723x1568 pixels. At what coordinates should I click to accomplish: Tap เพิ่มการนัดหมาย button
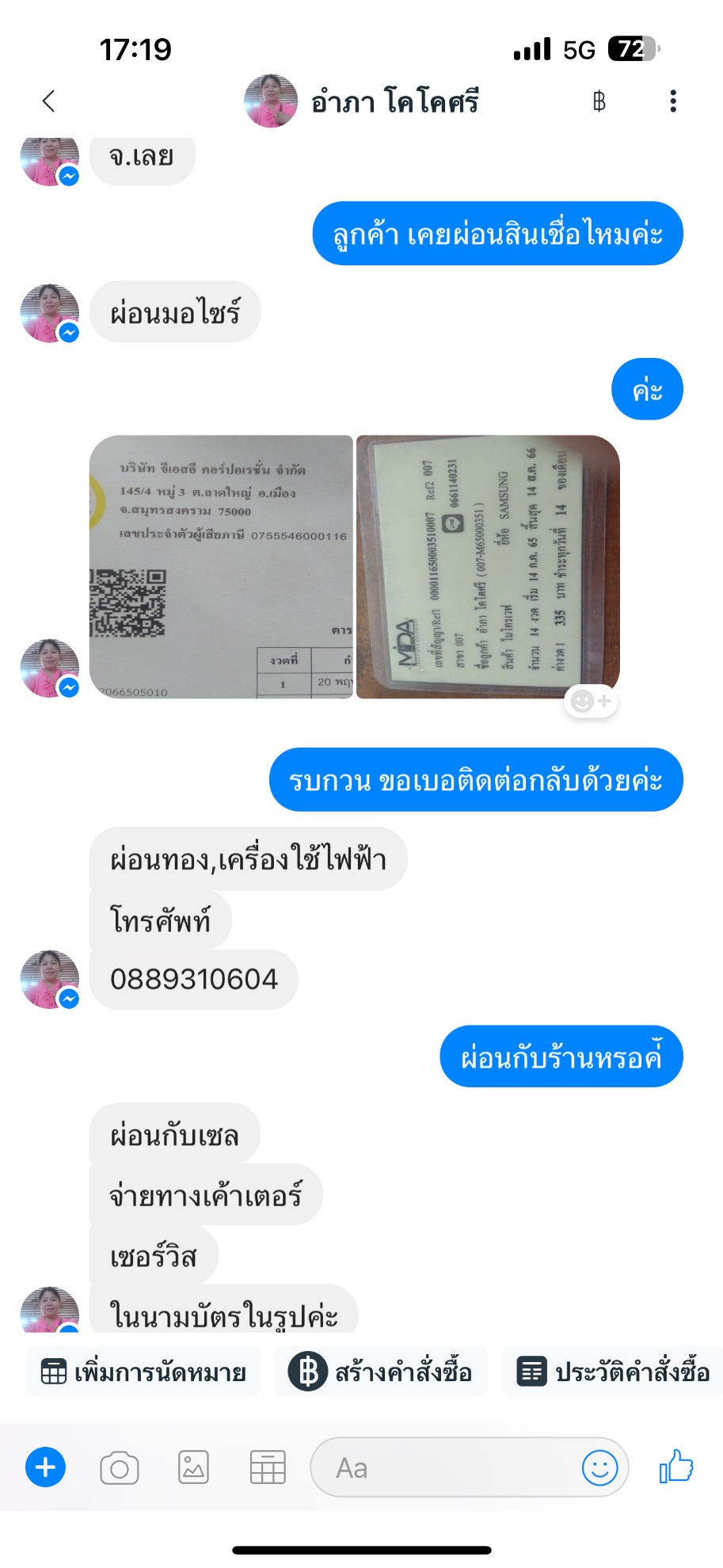pos(143,1372)
